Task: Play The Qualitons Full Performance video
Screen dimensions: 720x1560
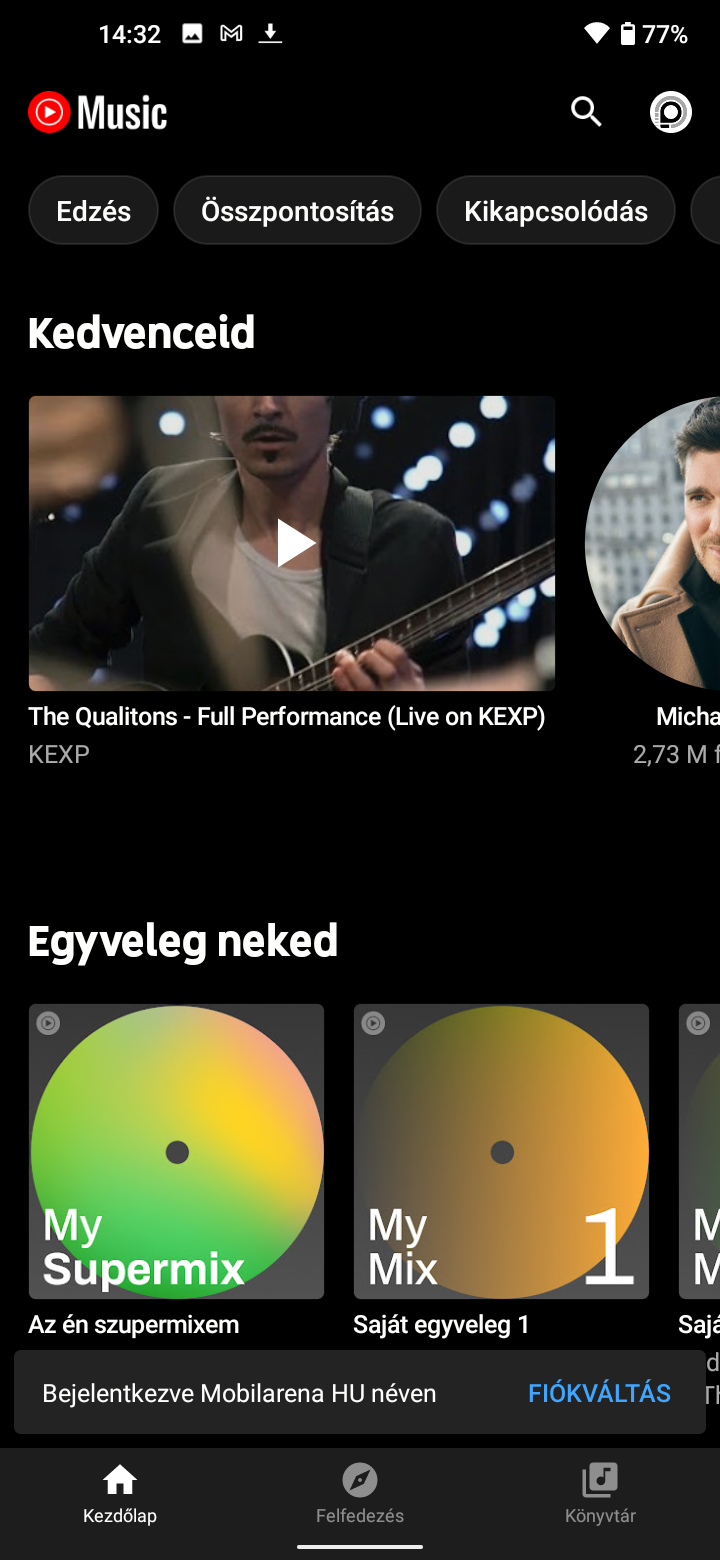Action: pyautogui.click(x=292, y=543)
